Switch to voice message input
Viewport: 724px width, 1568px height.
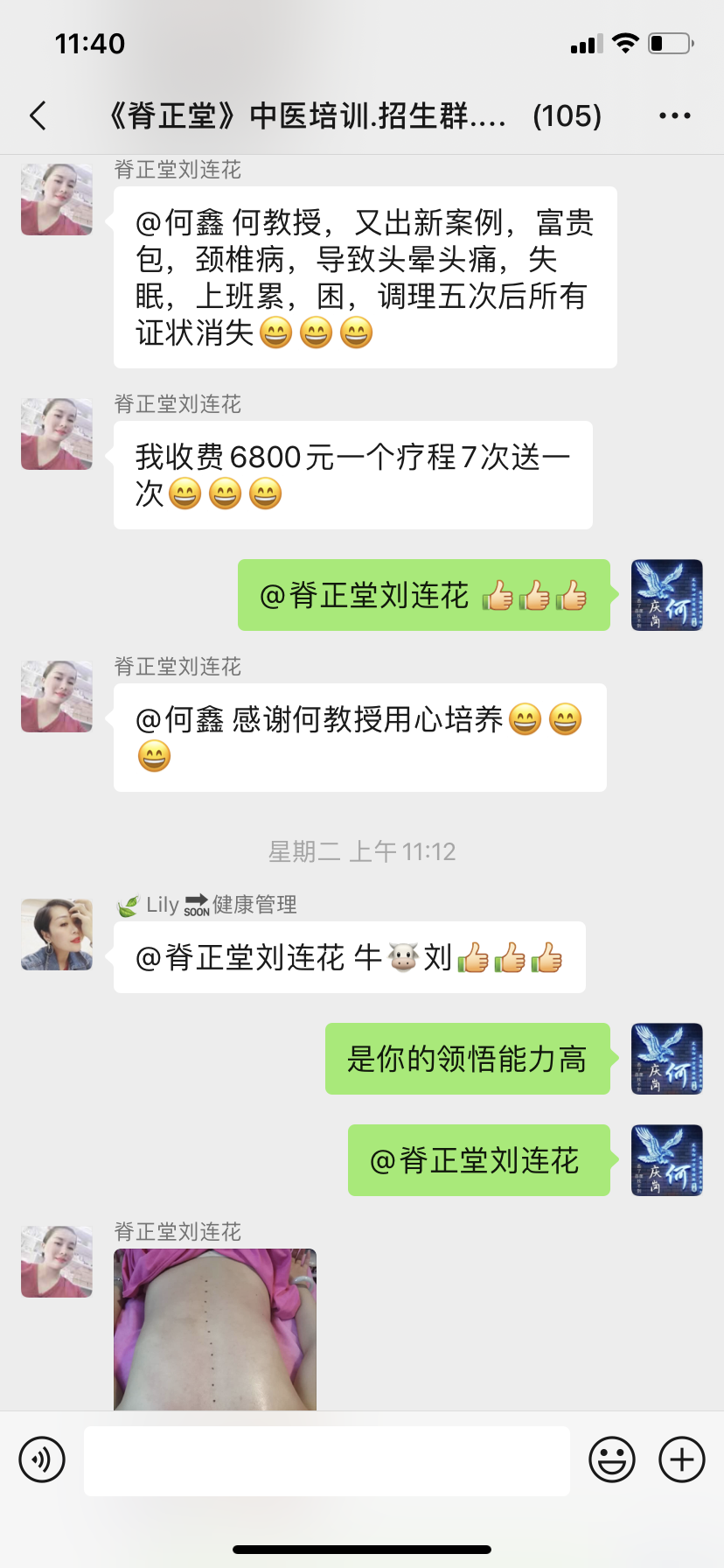tap(42, 1459)
